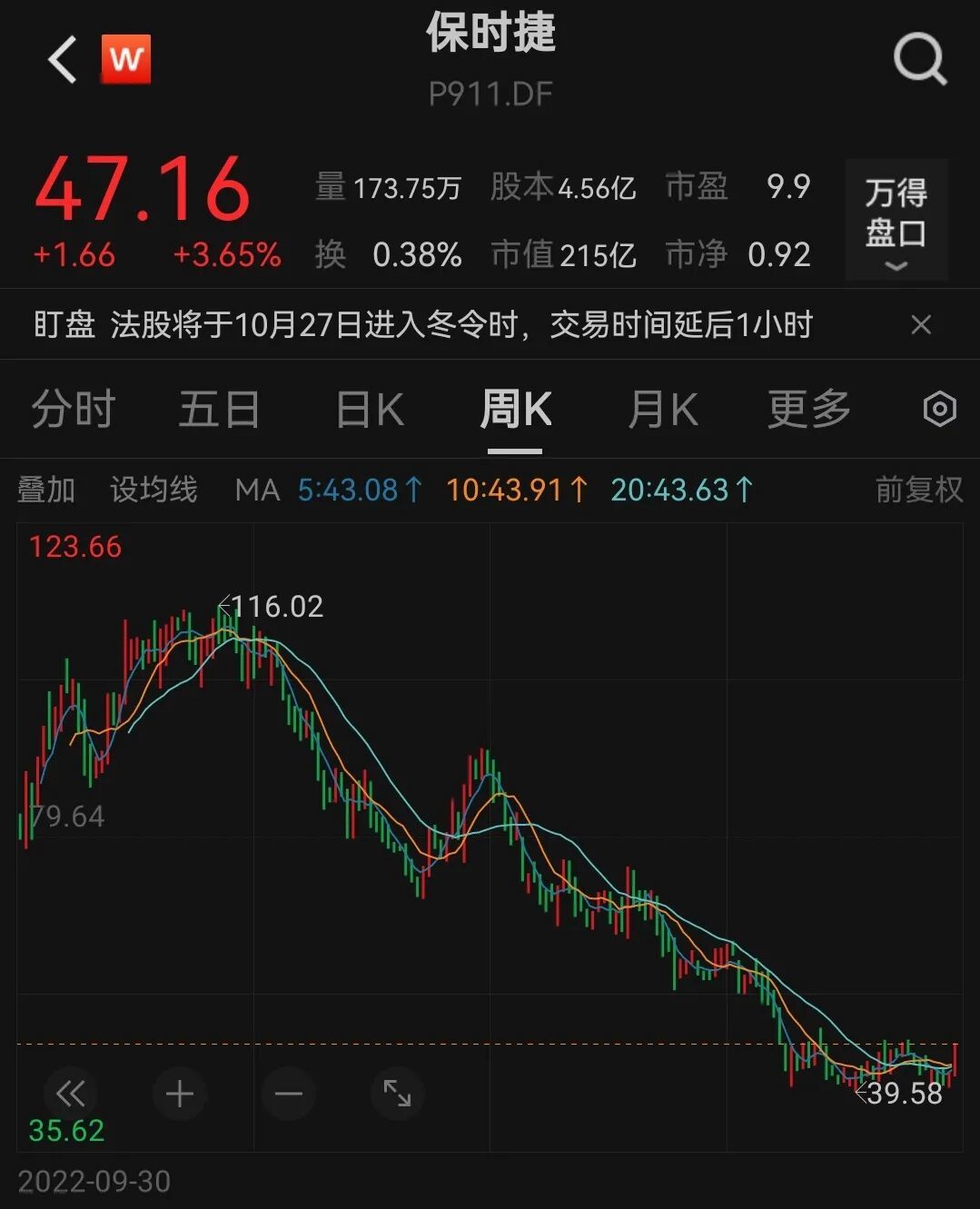Screen dimensions: 980x1209
Task: Open the search magnifier icon
Action: pyautogui.click(x=919, y=60)
